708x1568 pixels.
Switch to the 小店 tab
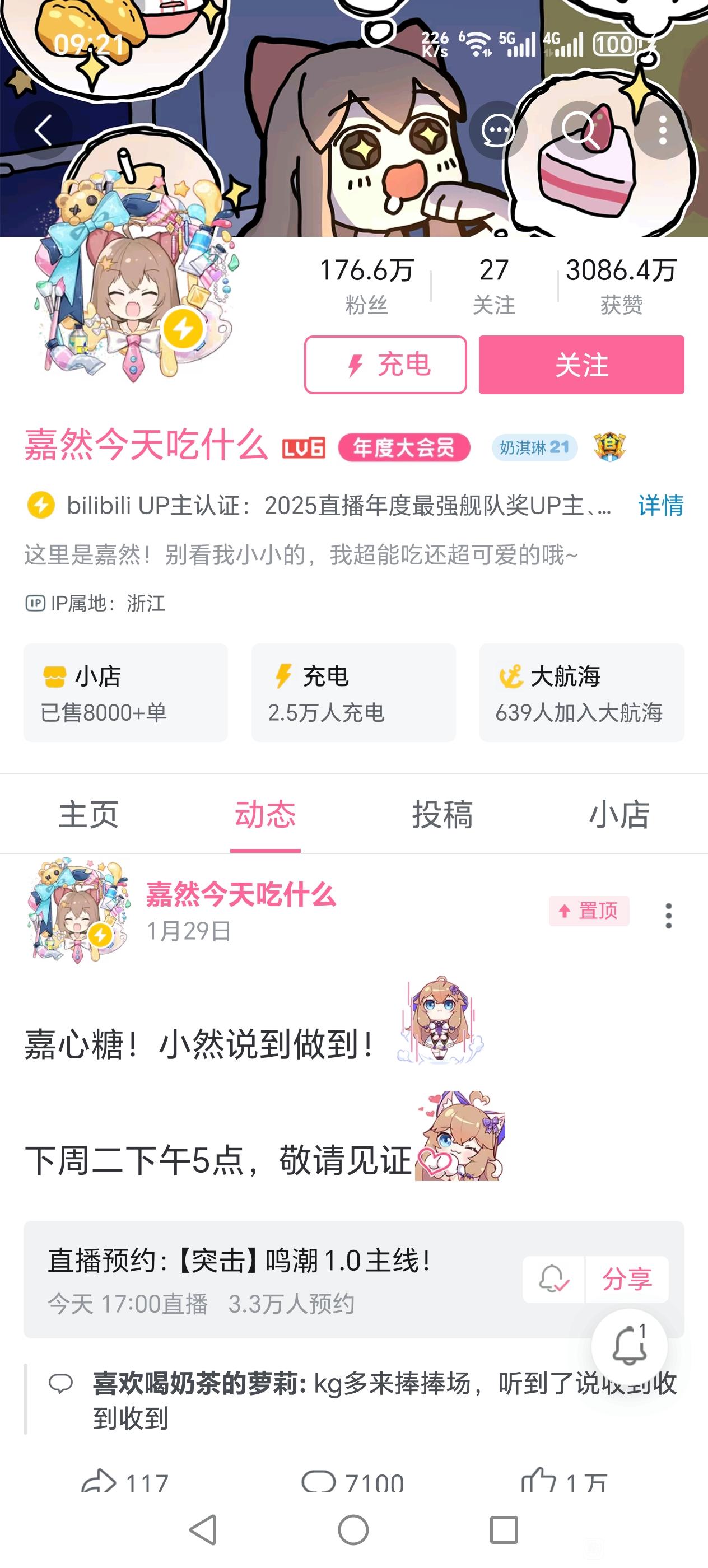pos(619,814)
